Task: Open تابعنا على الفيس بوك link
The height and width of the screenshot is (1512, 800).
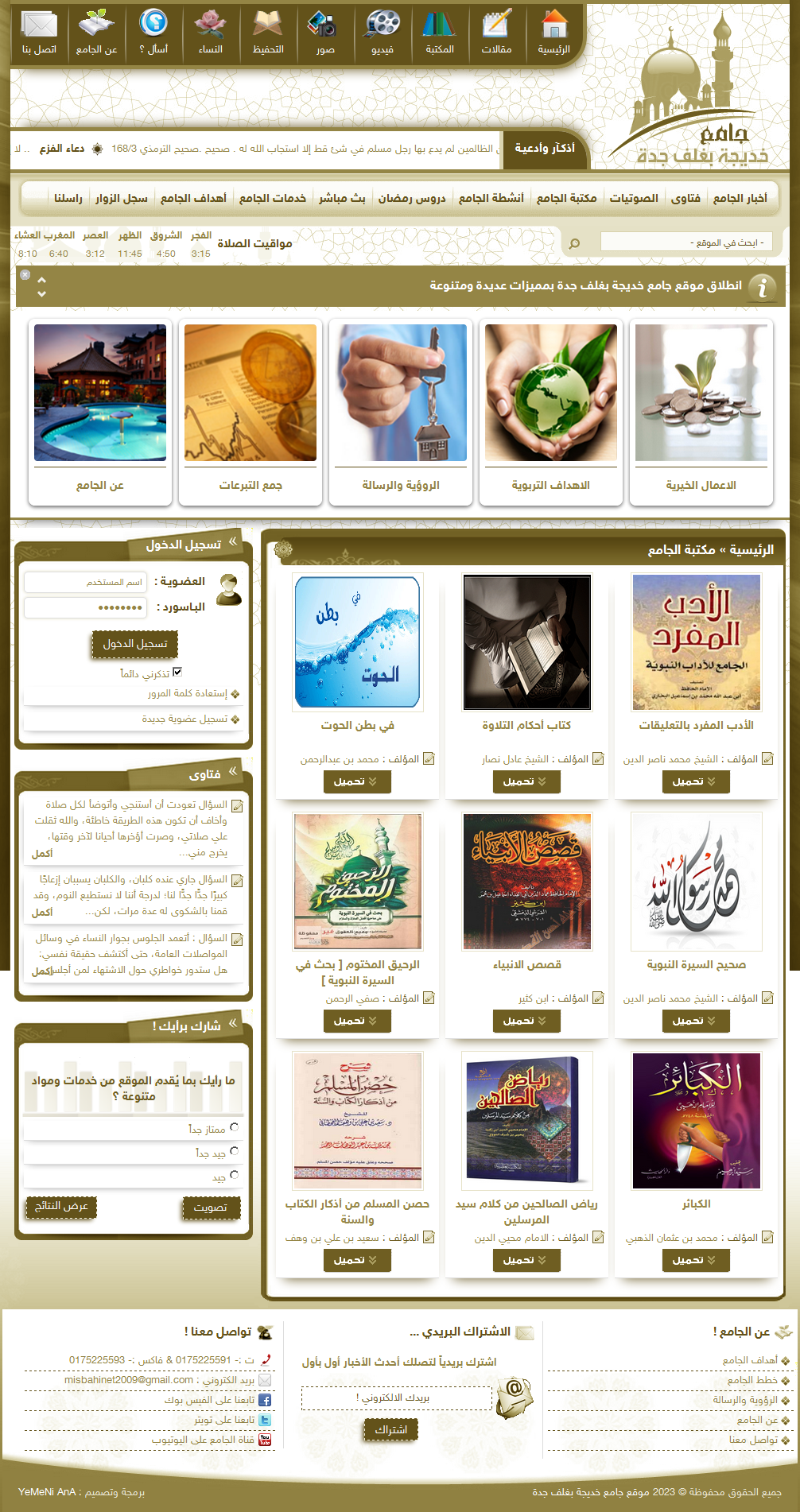Action: 217,1400
